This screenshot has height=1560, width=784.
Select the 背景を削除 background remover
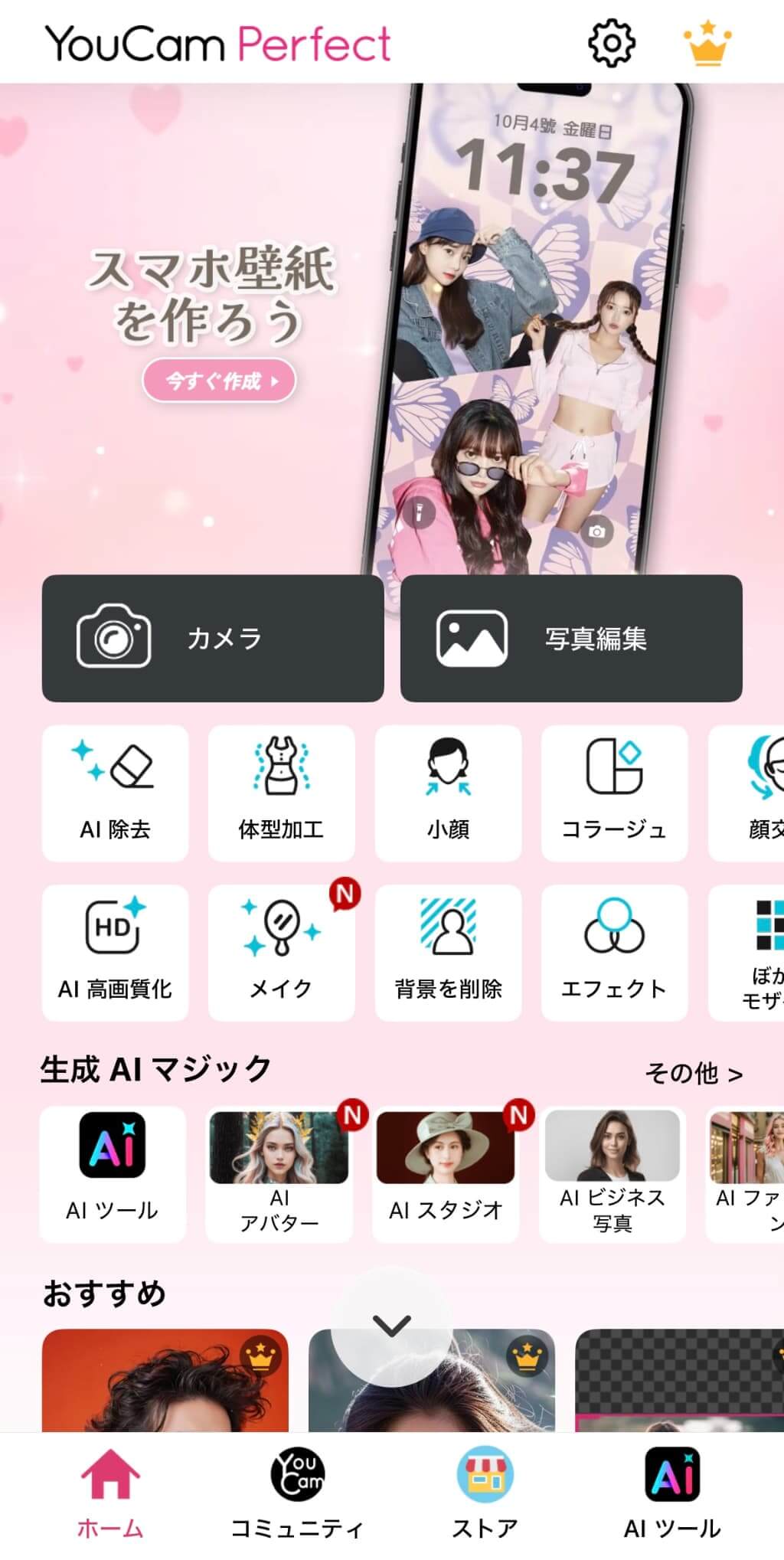[447, 952]
